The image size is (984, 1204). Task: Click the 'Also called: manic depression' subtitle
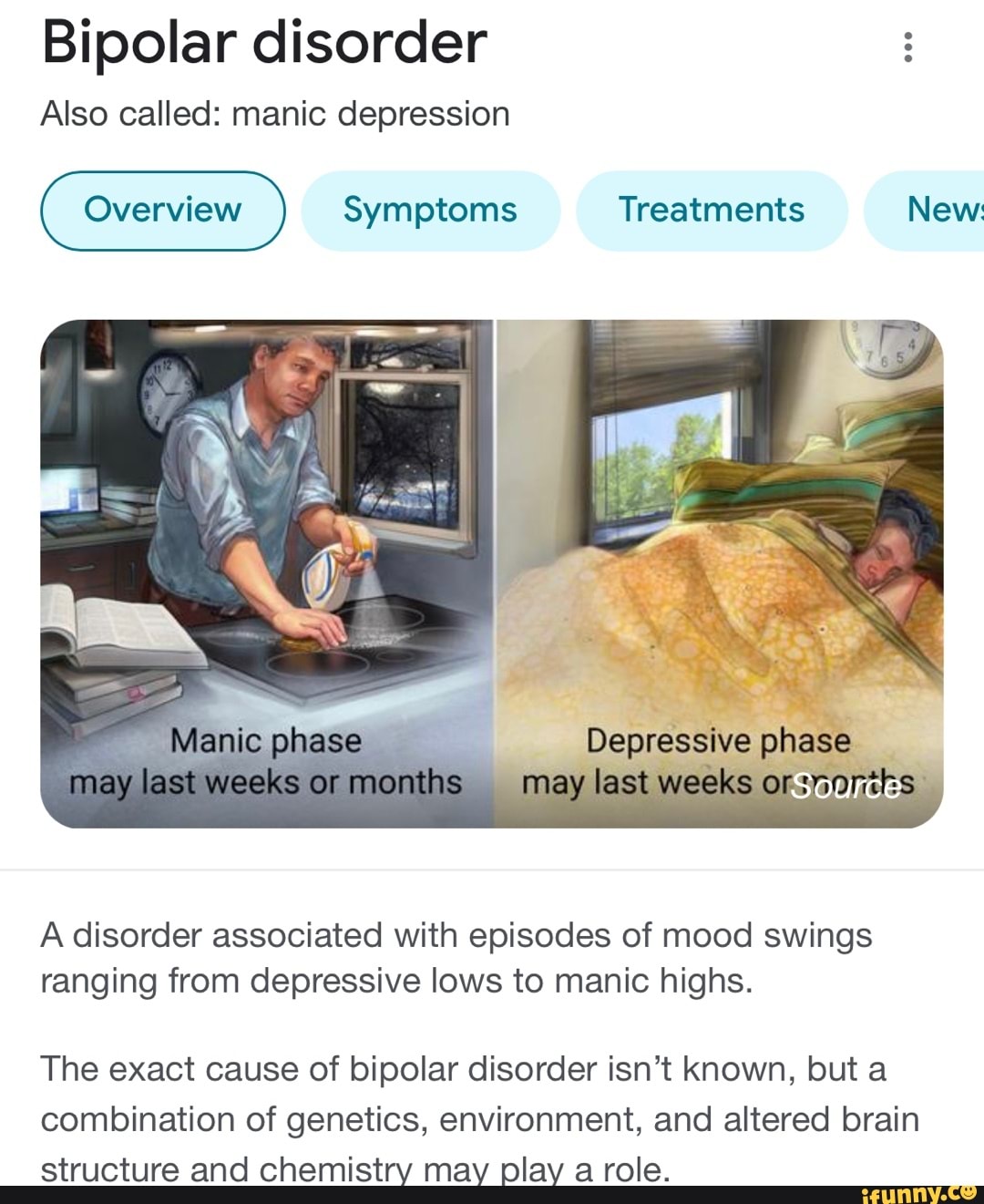(x=274, y=113)
